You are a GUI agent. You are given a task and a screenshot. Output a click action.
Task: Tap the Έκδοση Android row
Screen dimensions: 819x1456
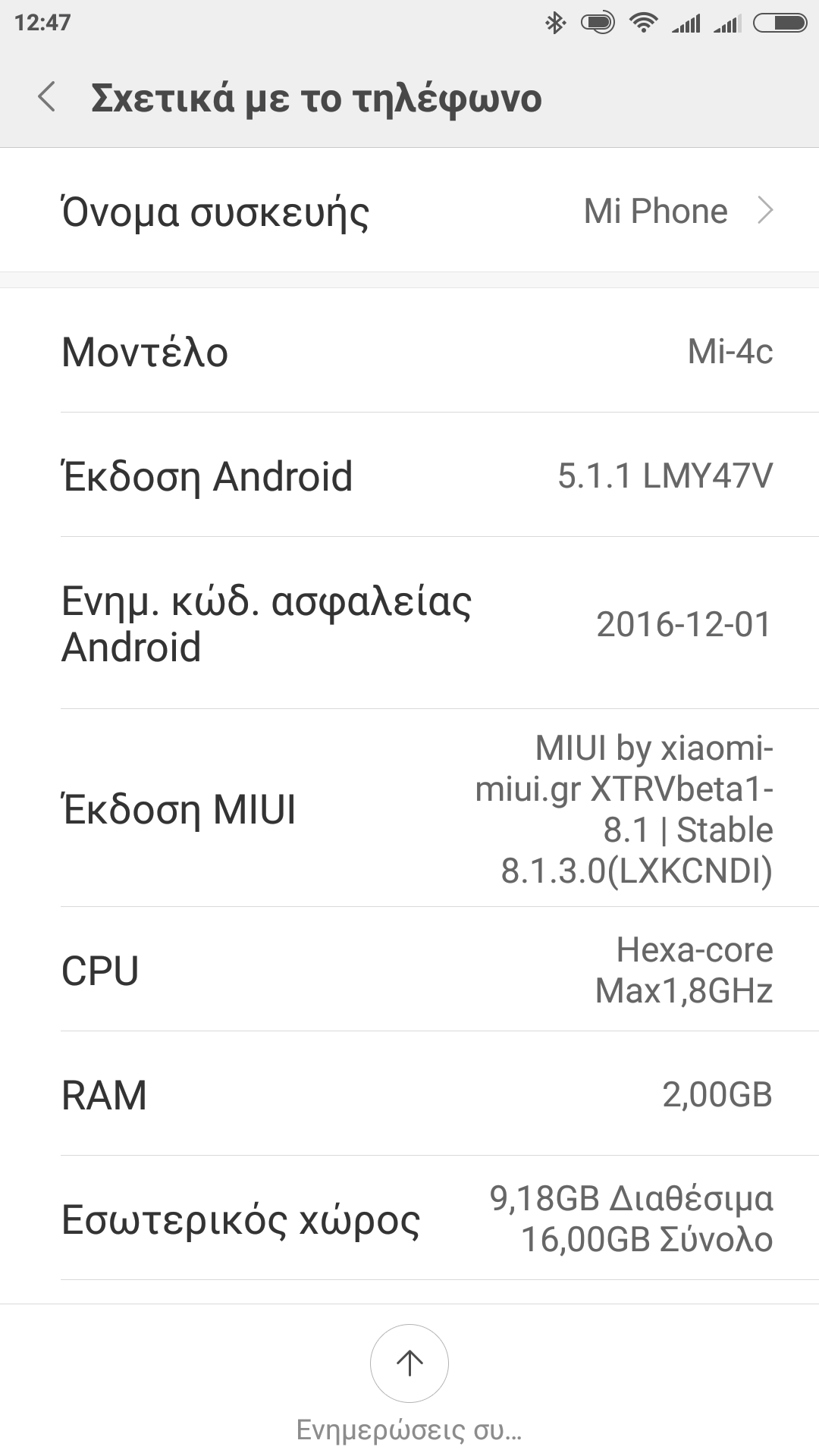coord(409,476)
